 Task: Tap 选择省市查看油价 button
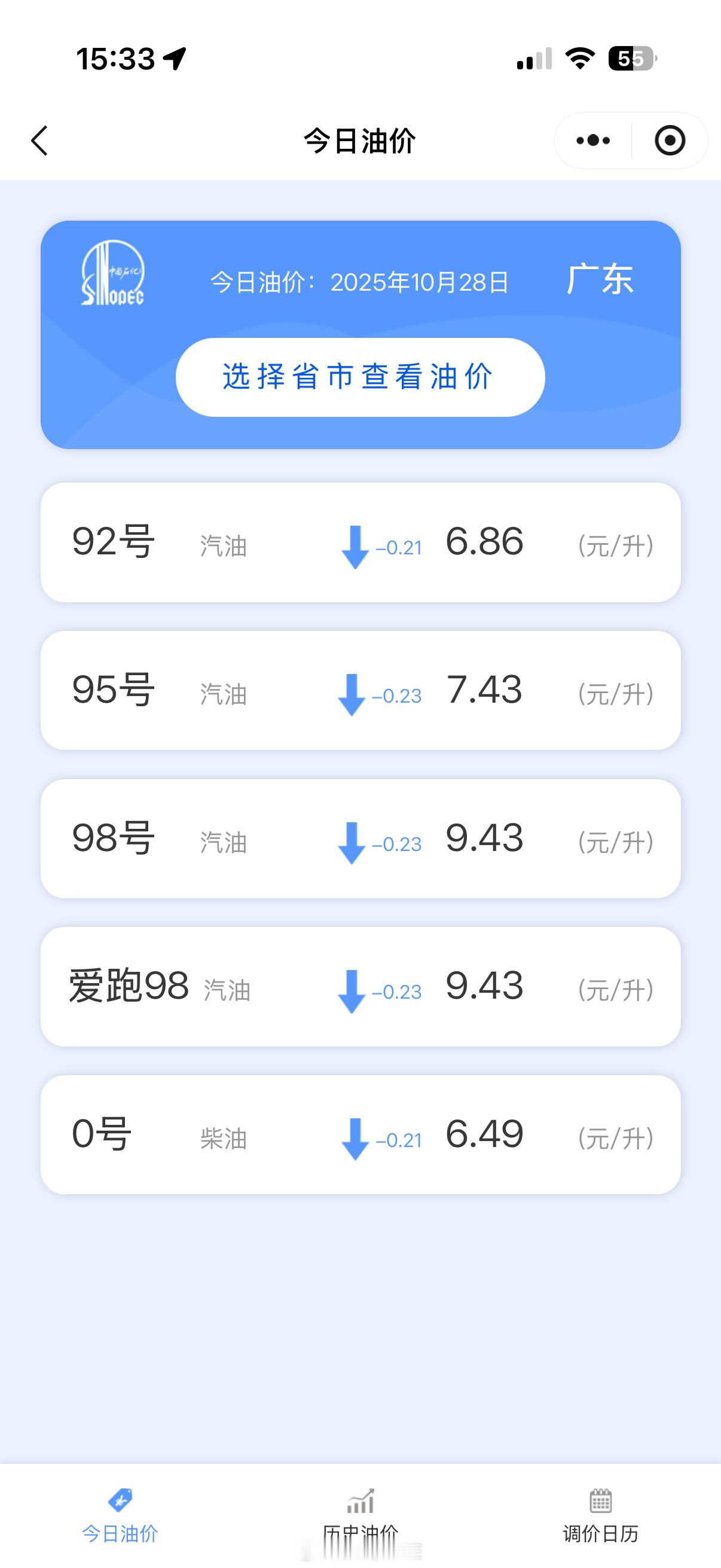point(360,377)
